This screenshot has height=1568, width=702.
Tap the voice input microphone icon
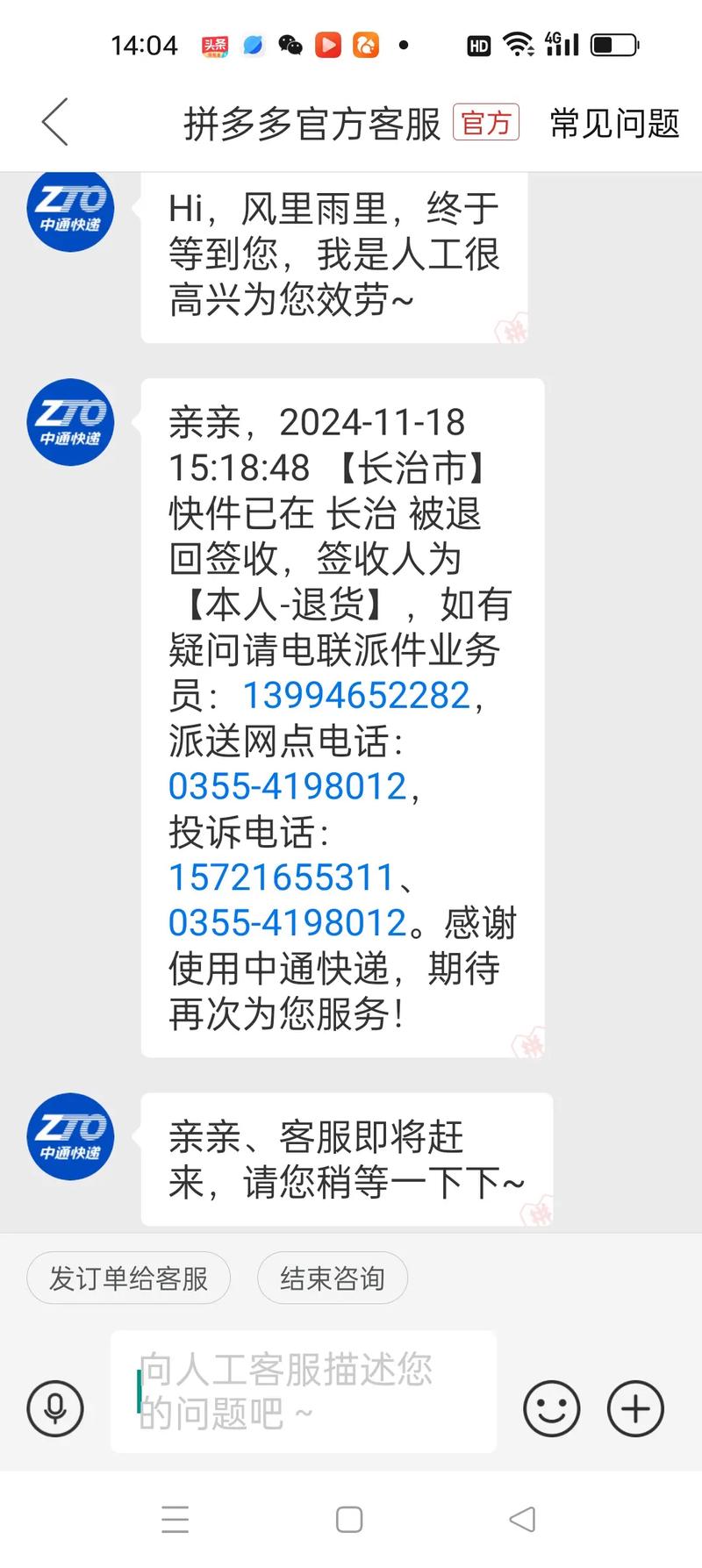tap(54, 1407)
